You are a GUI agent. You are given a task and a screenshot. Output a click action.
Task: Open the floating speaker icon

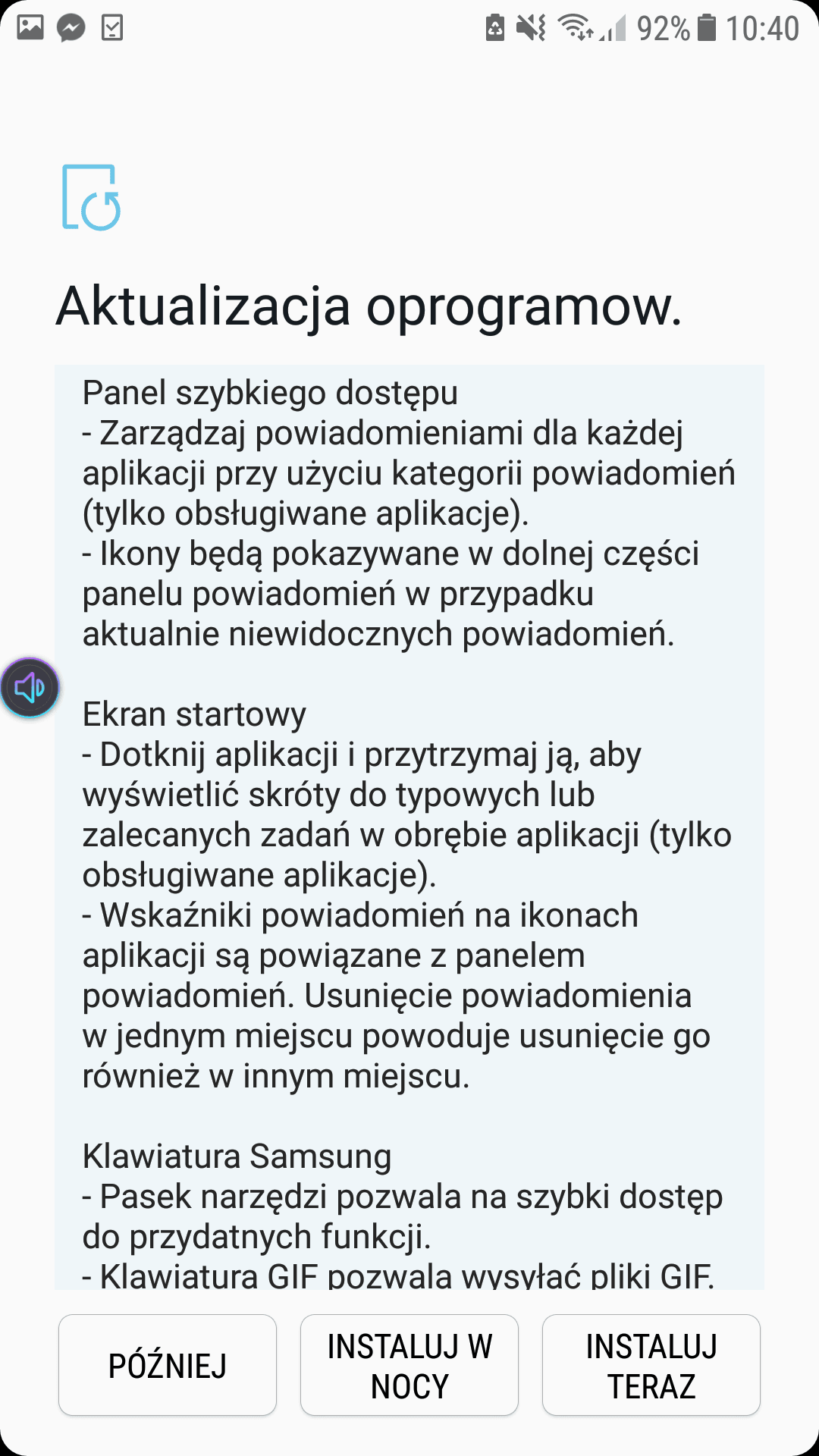point(30,688)
